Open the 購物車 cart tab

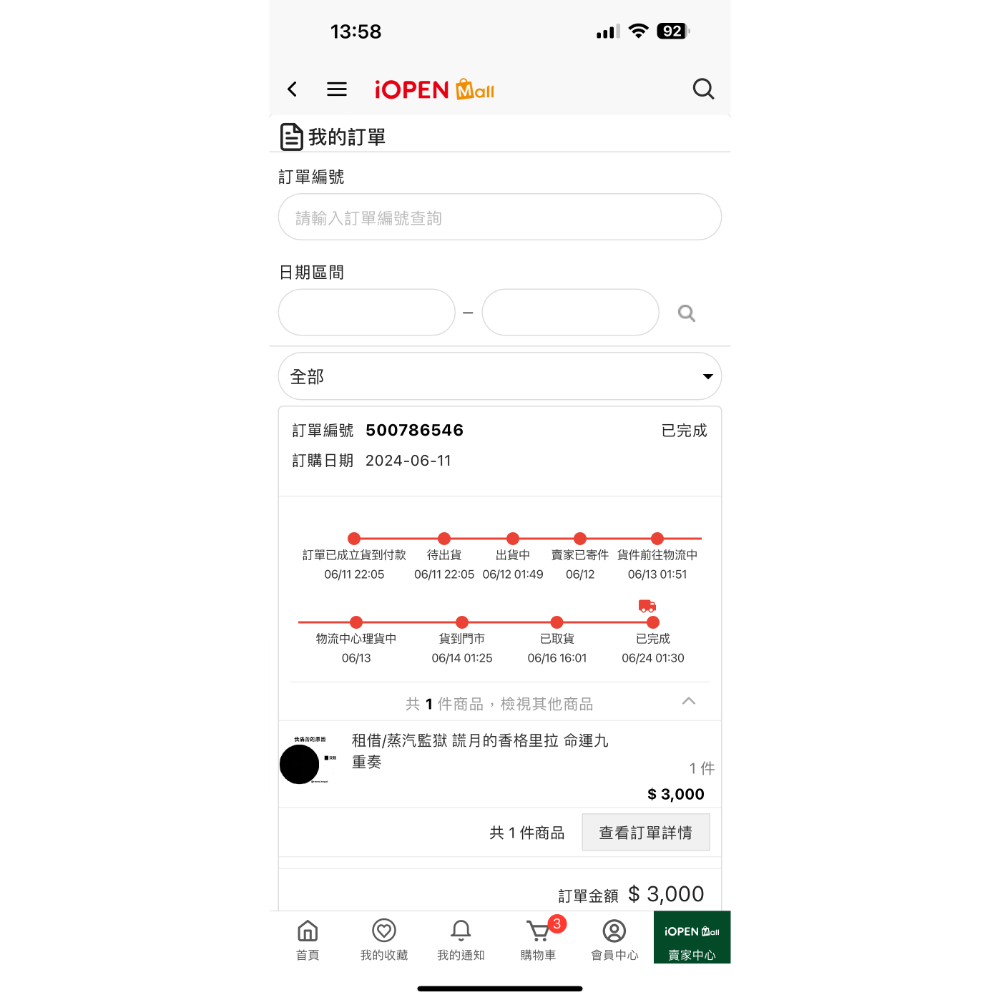pyautogui.click(x=538, y=940)
